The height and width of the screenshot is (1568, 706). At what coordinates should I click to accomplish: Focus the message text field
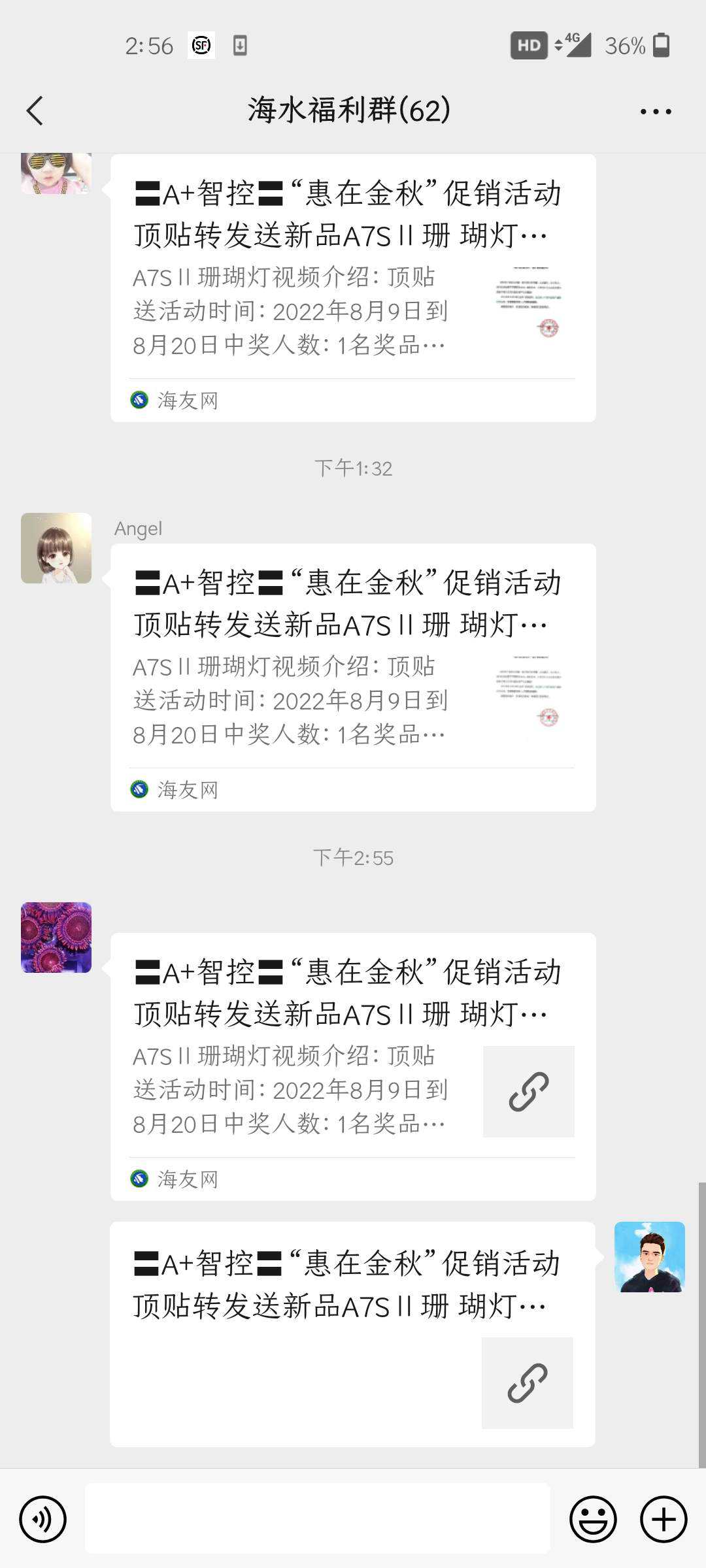[x=317, y=1518]
